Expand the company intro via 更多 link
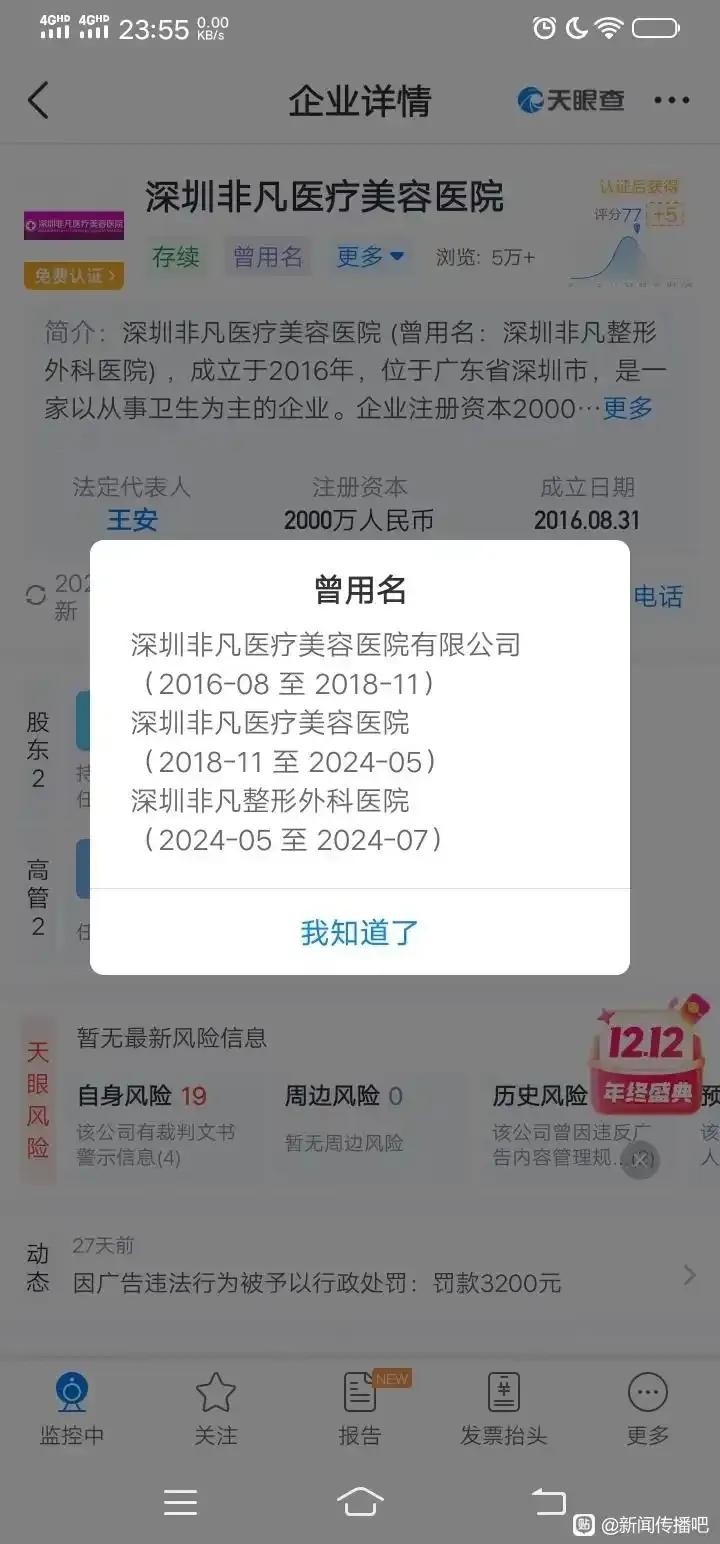Image resolution: width=720 pixels, height=1544 pixels. pos(627,408)
